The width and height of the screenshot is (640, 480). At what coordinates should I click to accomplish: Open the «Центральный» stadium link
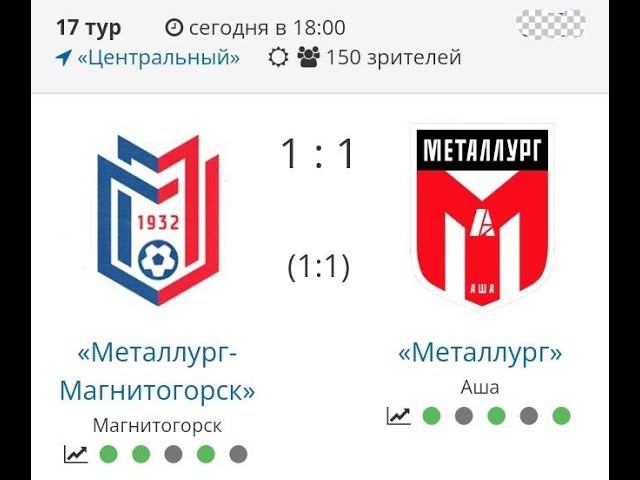pos(158,57)
